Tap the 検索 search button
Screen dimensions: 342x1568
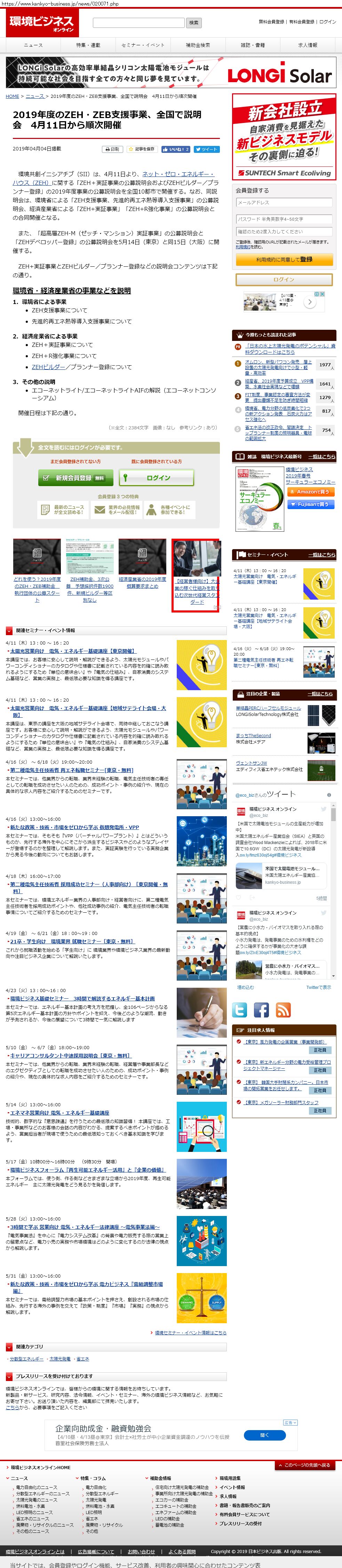pos(193,23)
